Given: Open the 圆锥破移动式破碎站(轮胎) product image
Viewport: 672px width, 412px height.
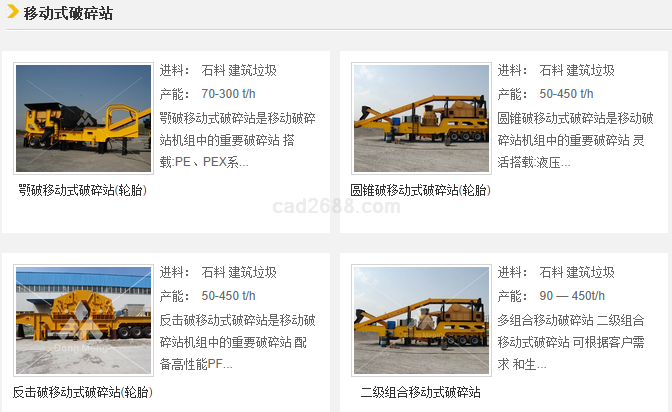Looking at the screenshot, I should coord(421,119).
